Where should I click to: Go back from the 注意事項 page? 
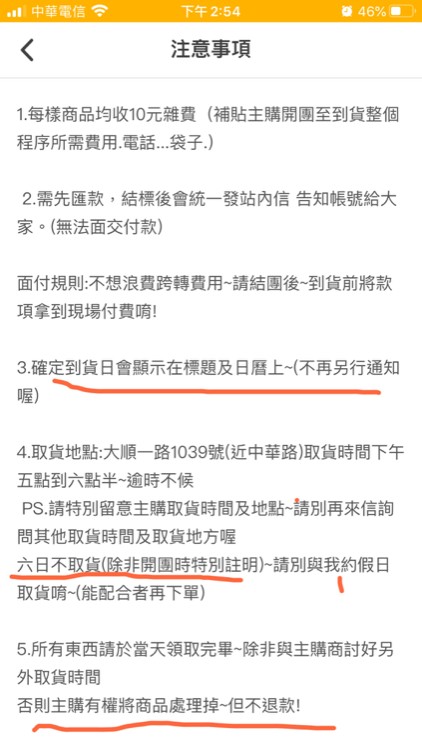[27, 50]
